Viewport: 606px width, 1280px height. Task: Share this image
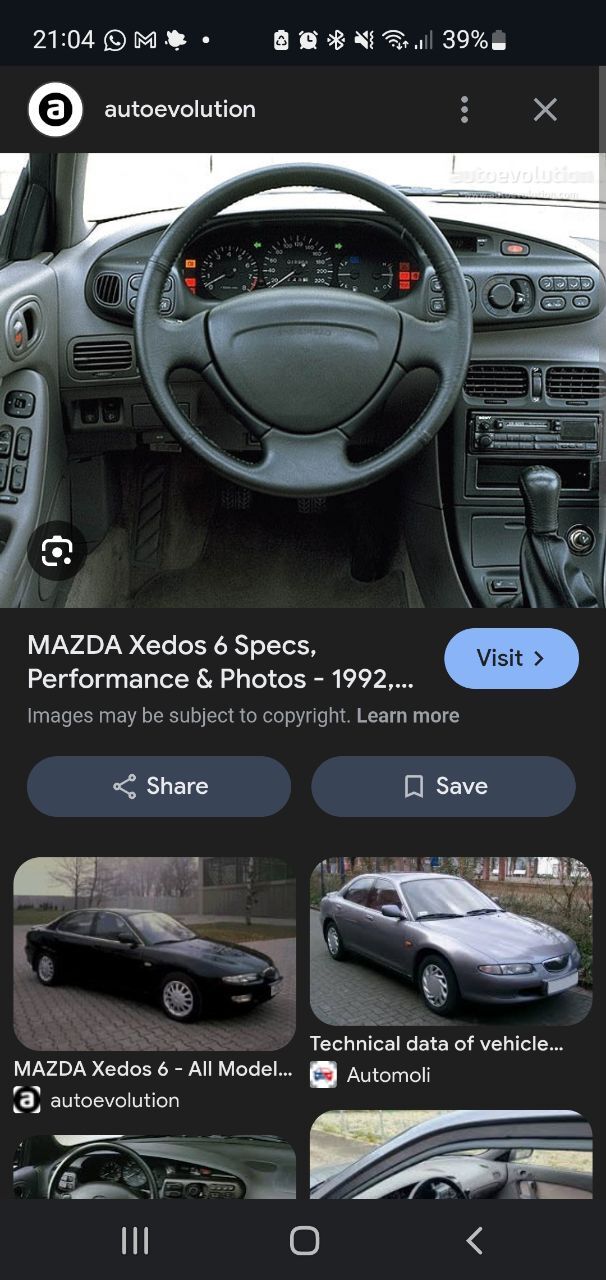tap(159, 786)
